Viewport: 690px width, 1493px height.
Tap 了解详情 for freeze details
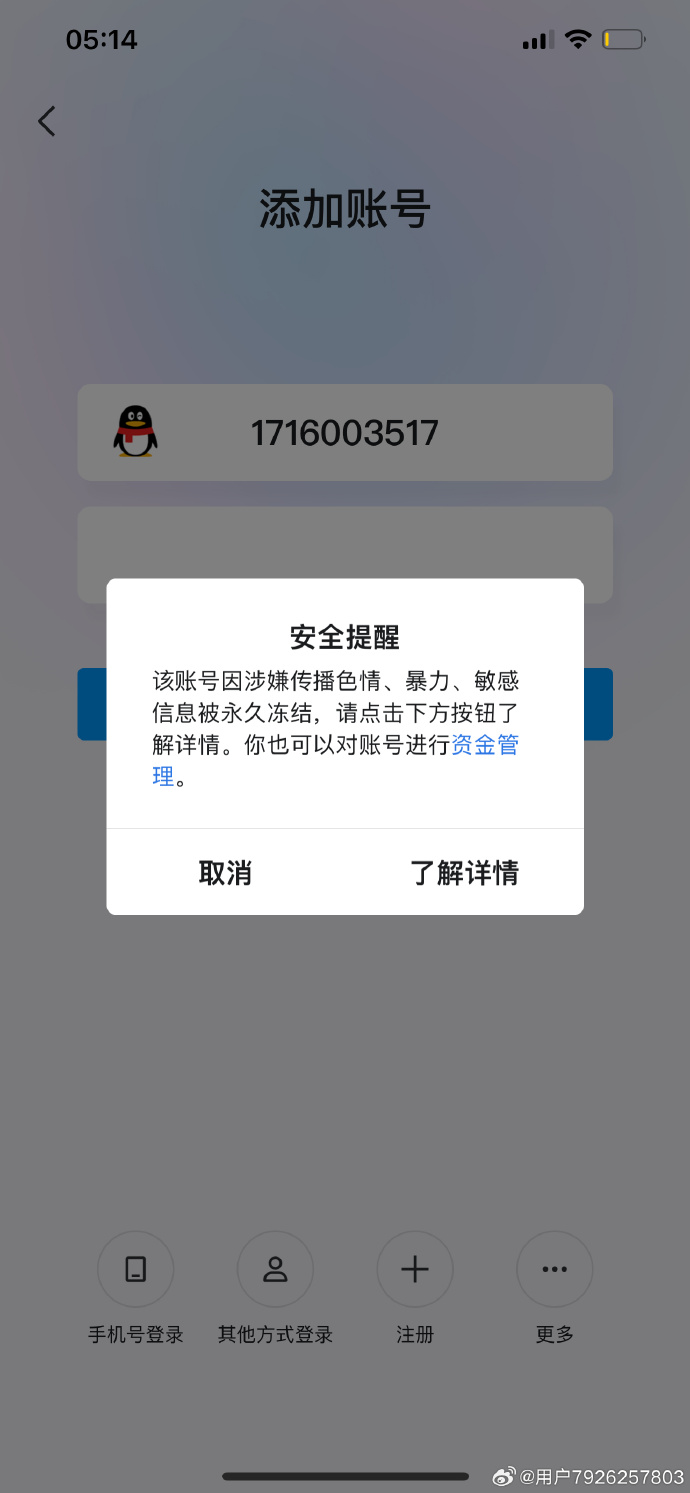coord(464,873)
